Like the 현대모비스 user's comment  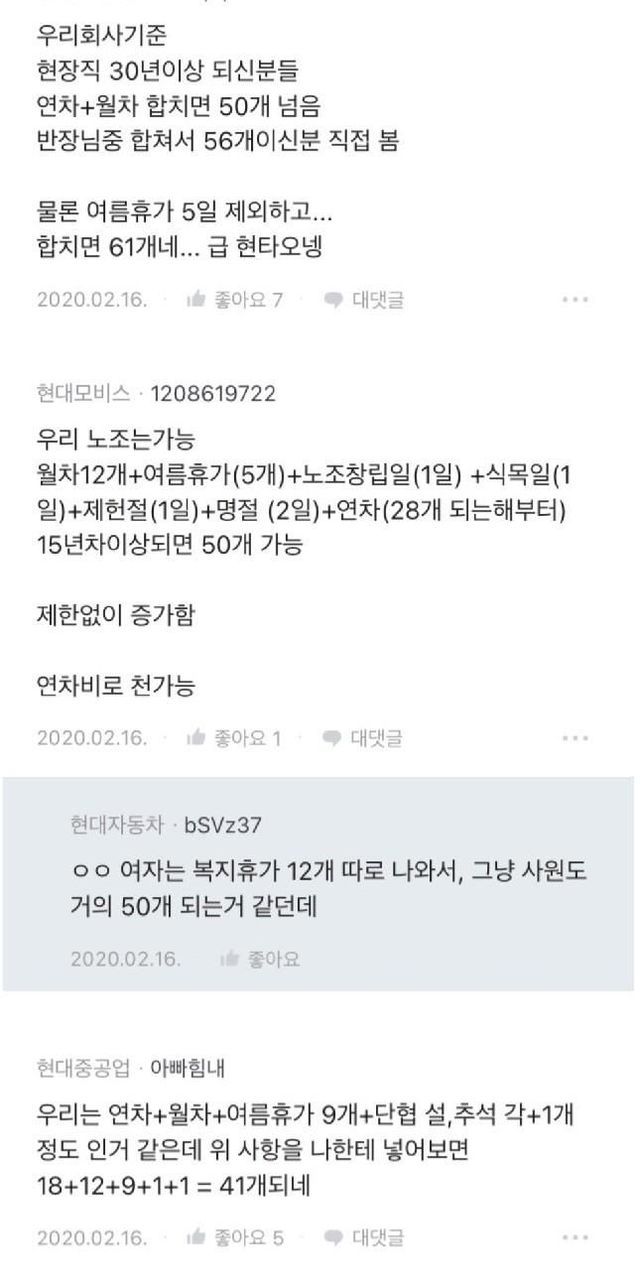(x=235, y=738)
